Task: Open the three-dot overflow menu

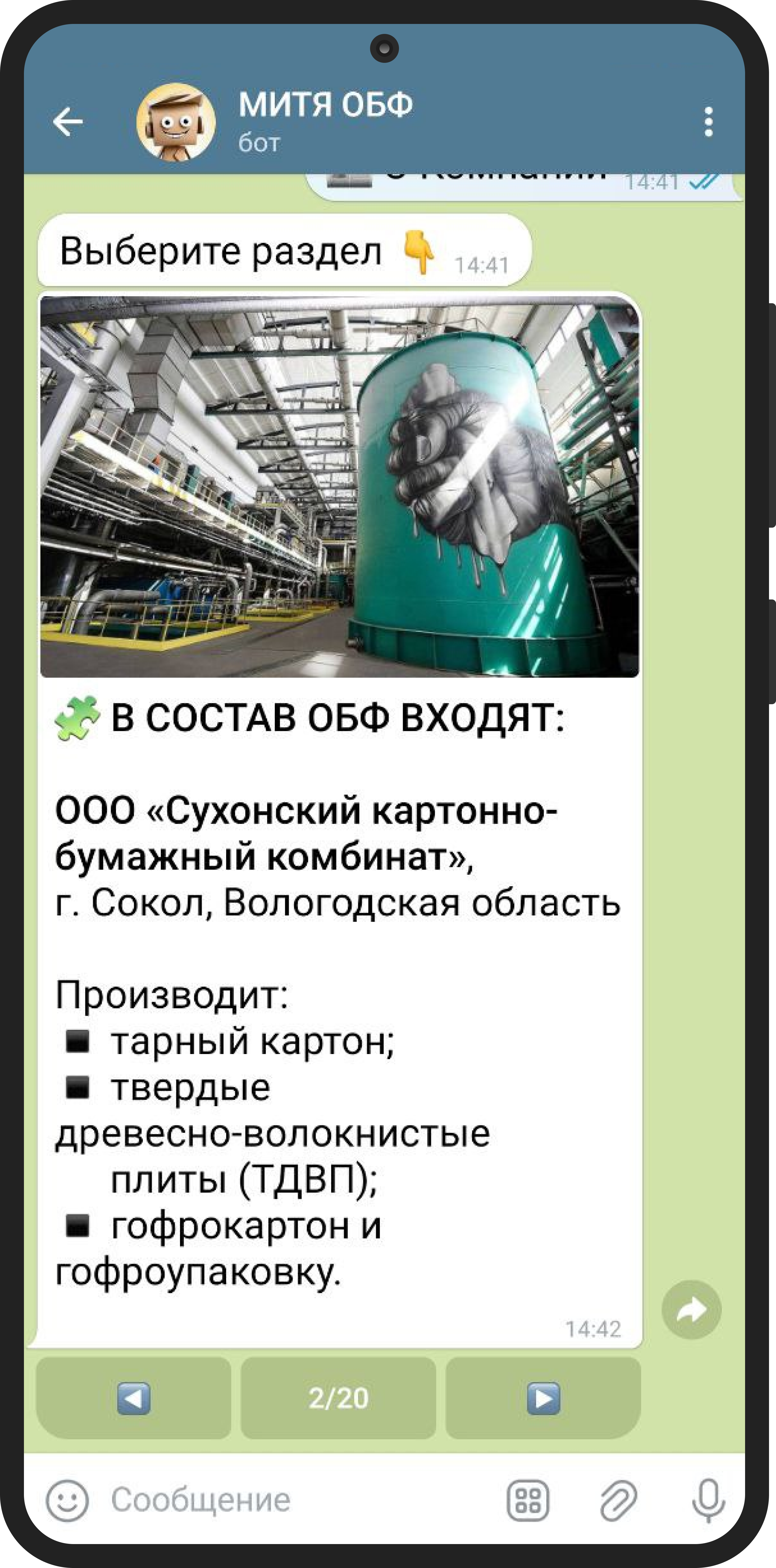Action: pyautogui.click(x=708, y=122)
